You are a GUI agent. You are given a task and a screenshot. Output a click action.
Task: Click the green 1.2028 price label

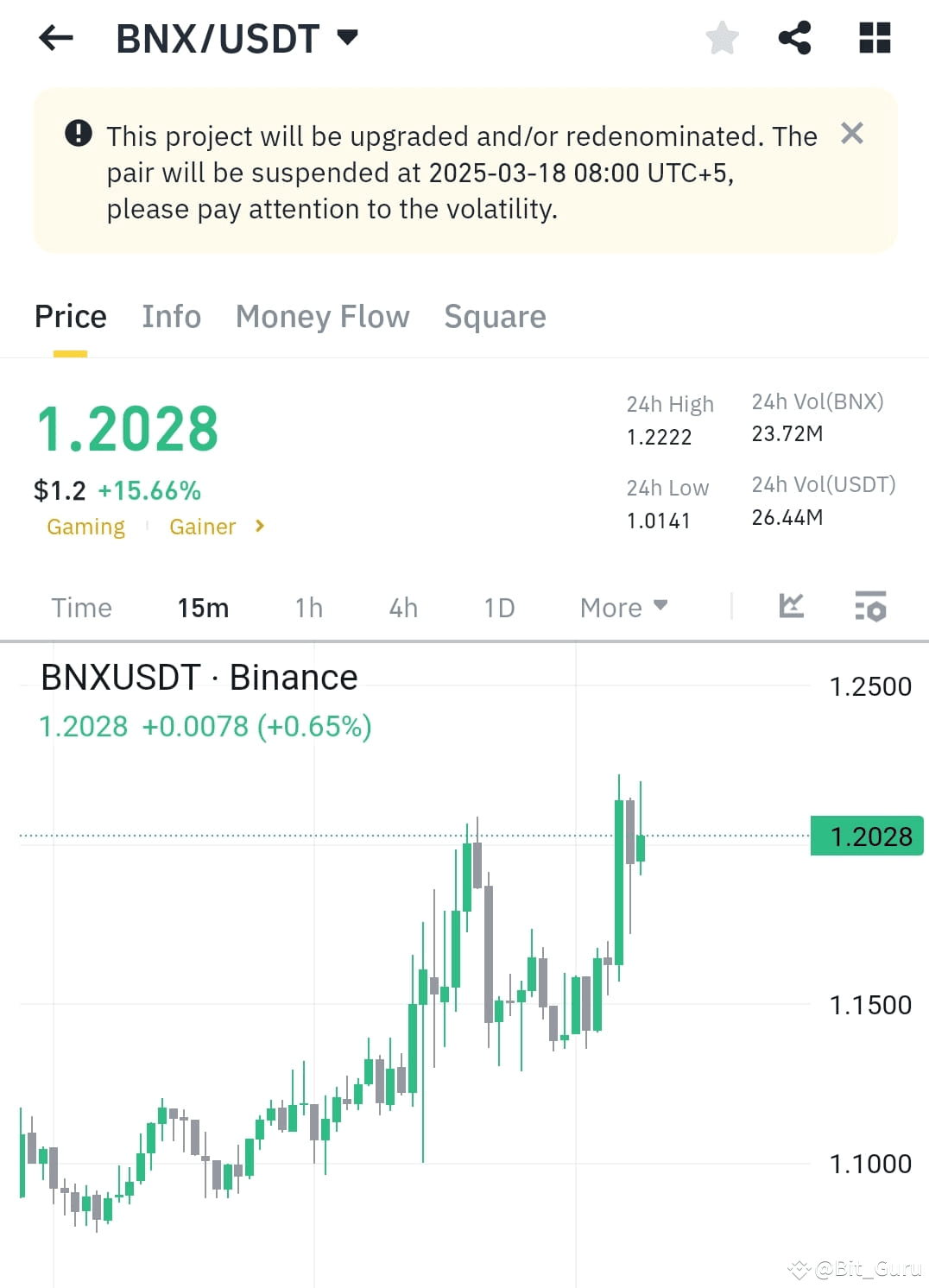[x=866, y=836]
